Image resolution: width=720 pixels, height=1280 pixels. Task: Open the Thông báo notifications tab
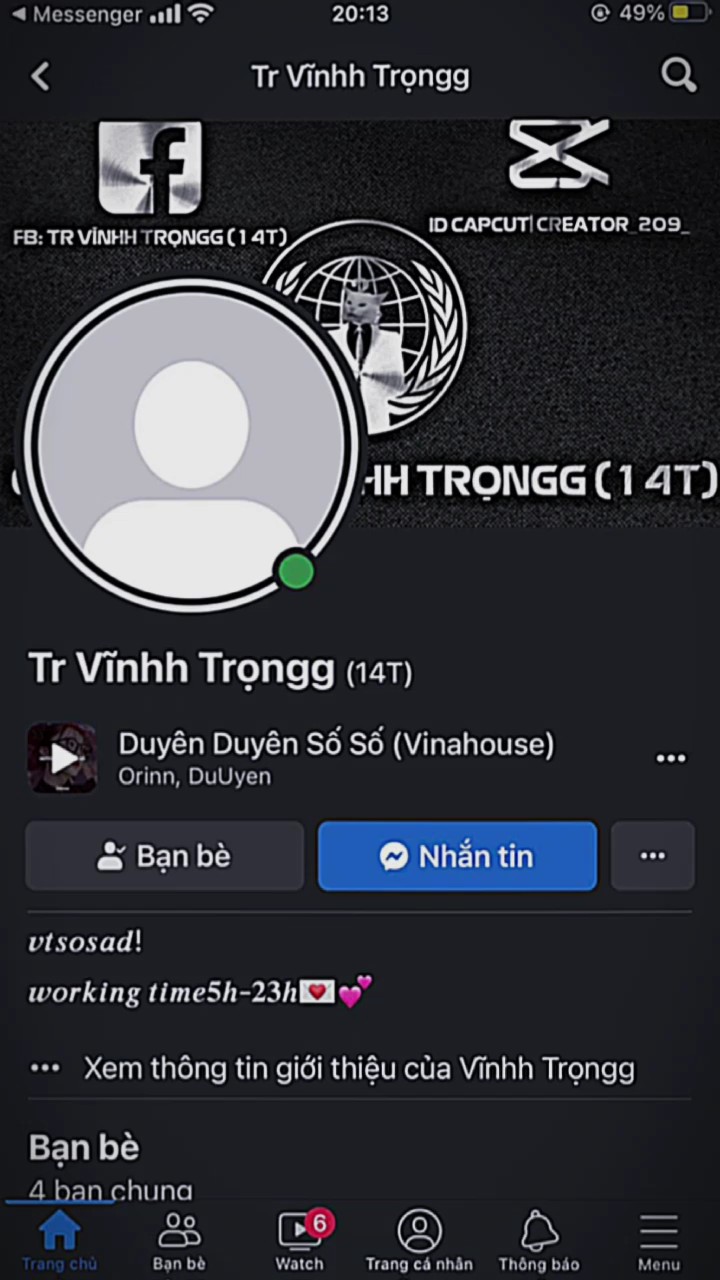pyautogui.click(x=539, y=1242)
